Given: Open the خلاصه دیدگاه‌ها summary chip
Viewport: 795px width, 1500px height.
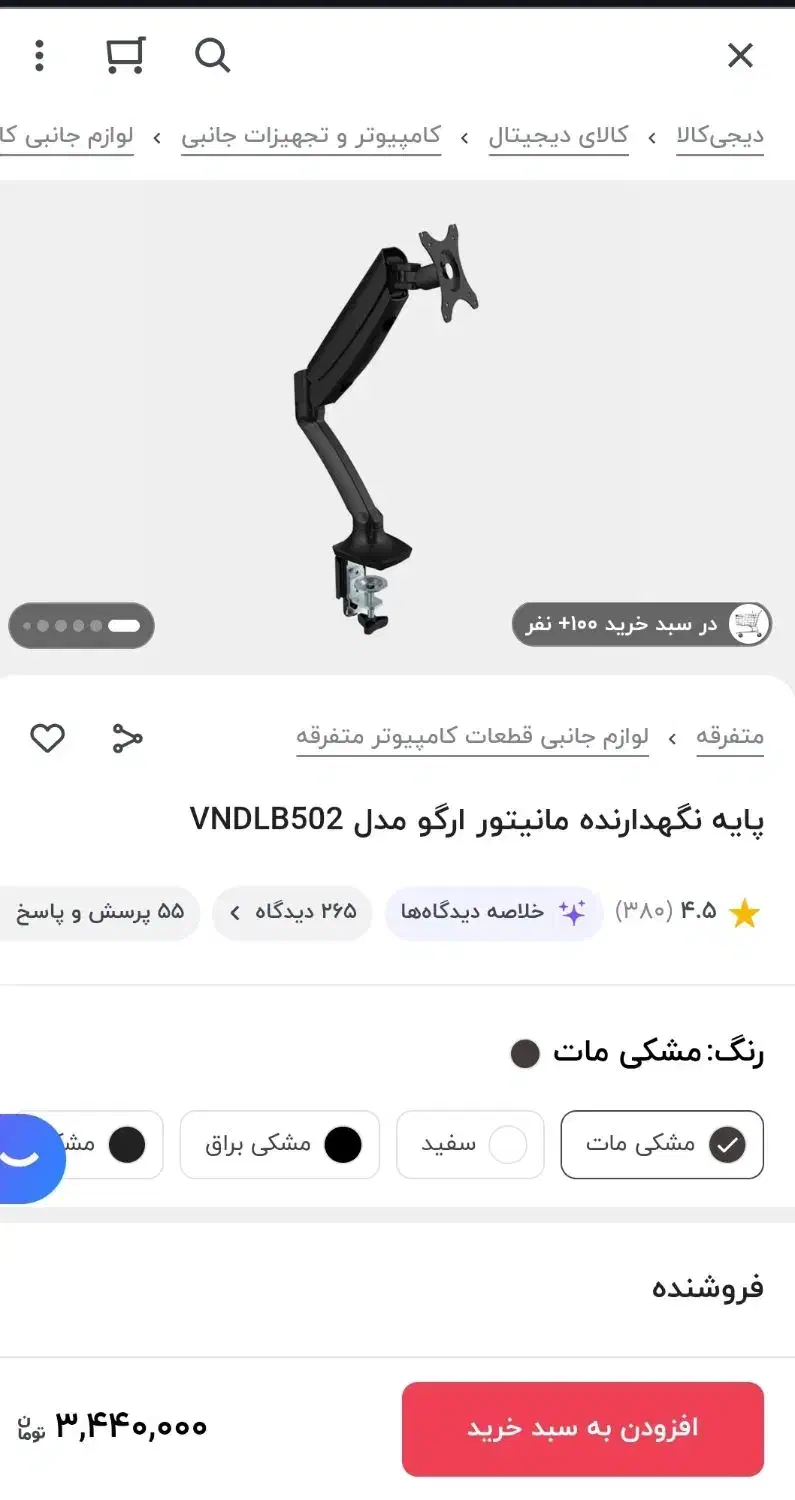Looking at the screenshot, I should pyautogui.click(x=493, y=912).
